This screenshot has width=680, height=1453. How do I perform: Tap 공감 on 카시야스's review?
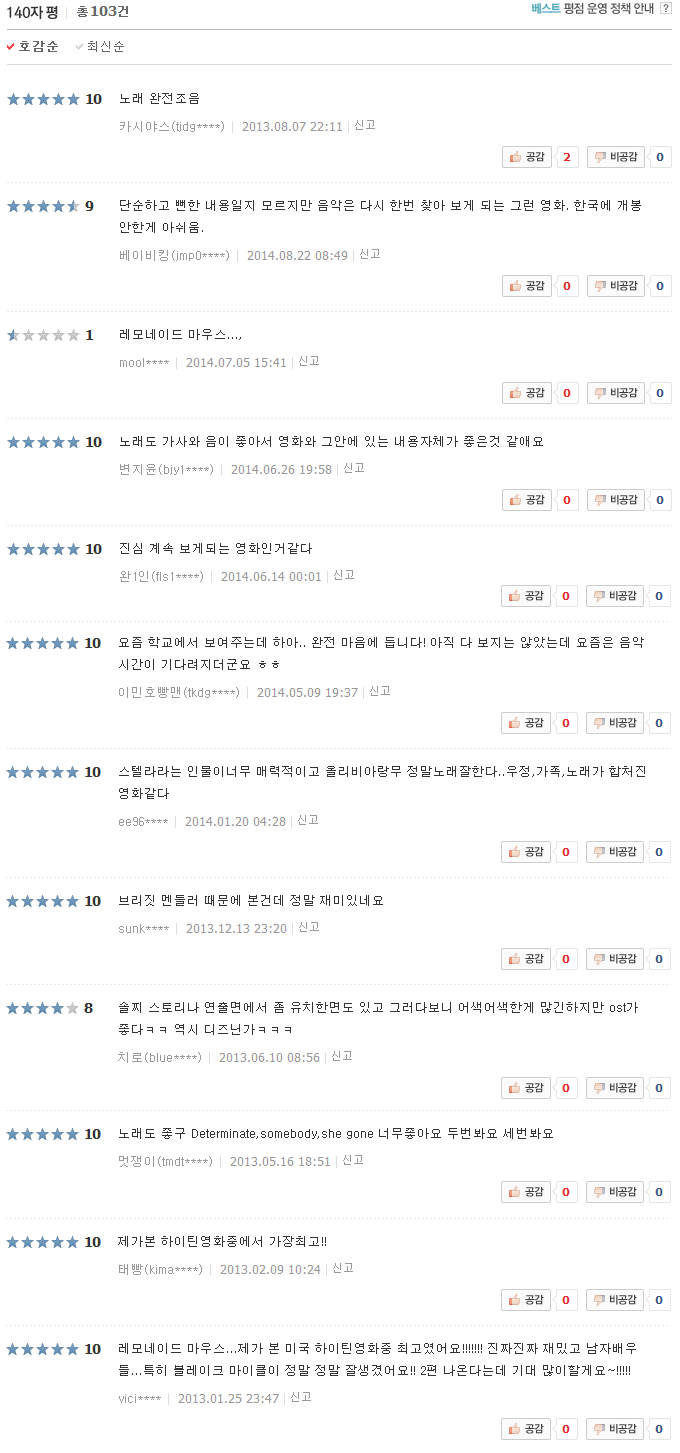click(527, 157)
